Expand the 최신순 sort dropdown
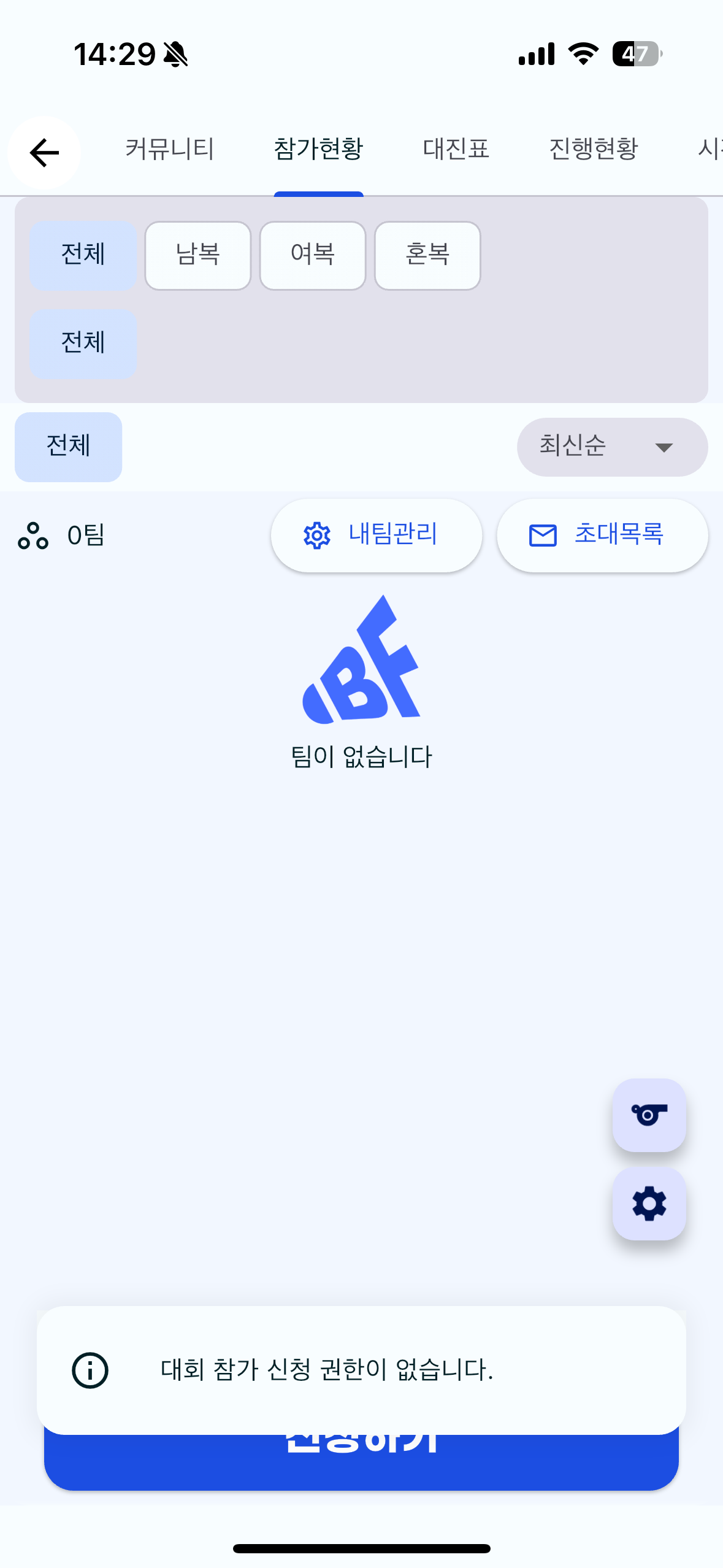Image resolution: width=723 pixels, height=1568 pixels. [x=612, y=447]
